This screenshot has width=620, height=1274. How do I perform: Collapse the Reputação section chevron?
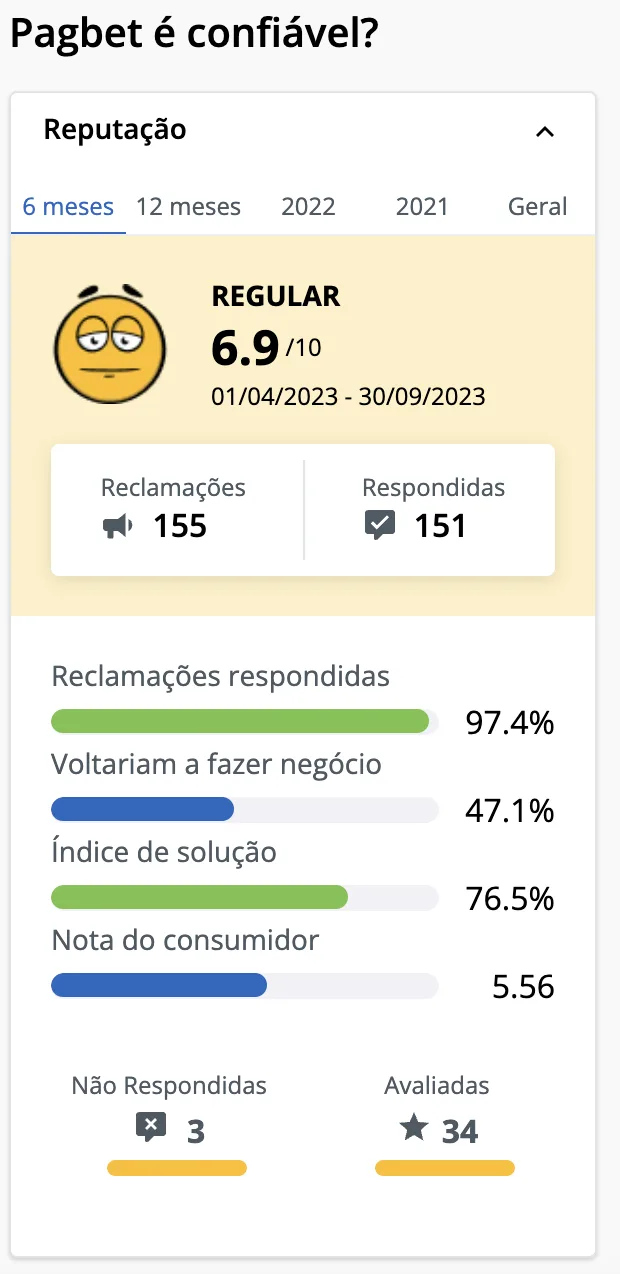545,132
